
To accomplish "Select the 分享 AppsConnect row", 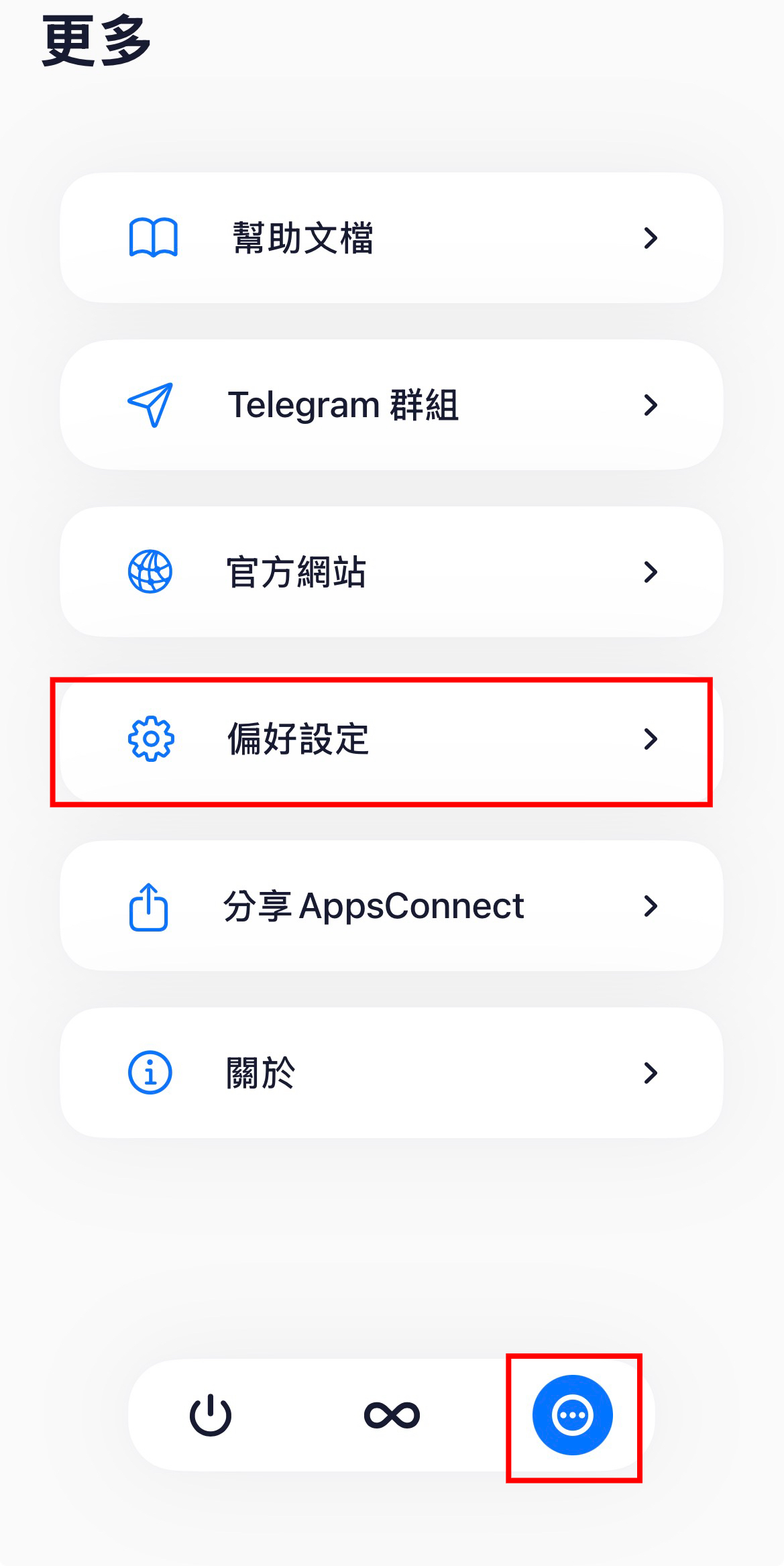I will point(391,906).
